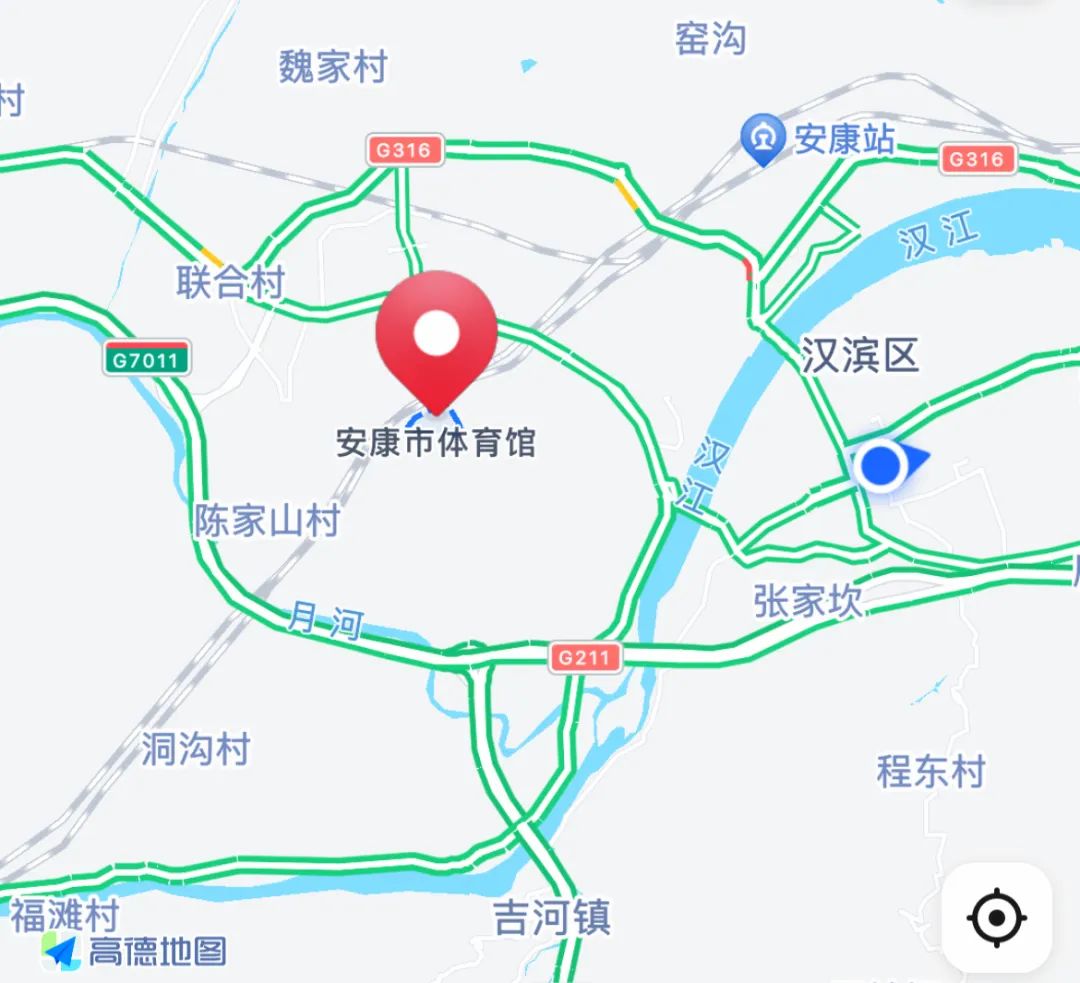The image size is (1080, 983).
Task: Recenter map on my current location
Action: 996,917
